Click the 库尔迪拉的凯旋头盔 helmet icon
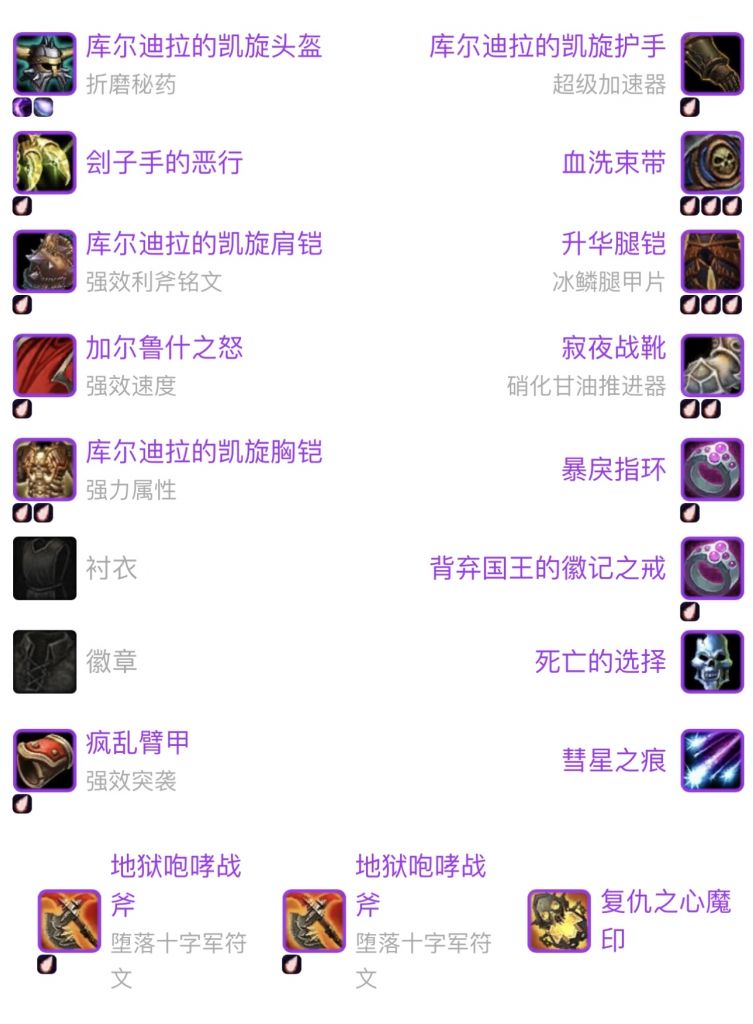This screenshot has height=1024, width=753. tap(43, 62)
